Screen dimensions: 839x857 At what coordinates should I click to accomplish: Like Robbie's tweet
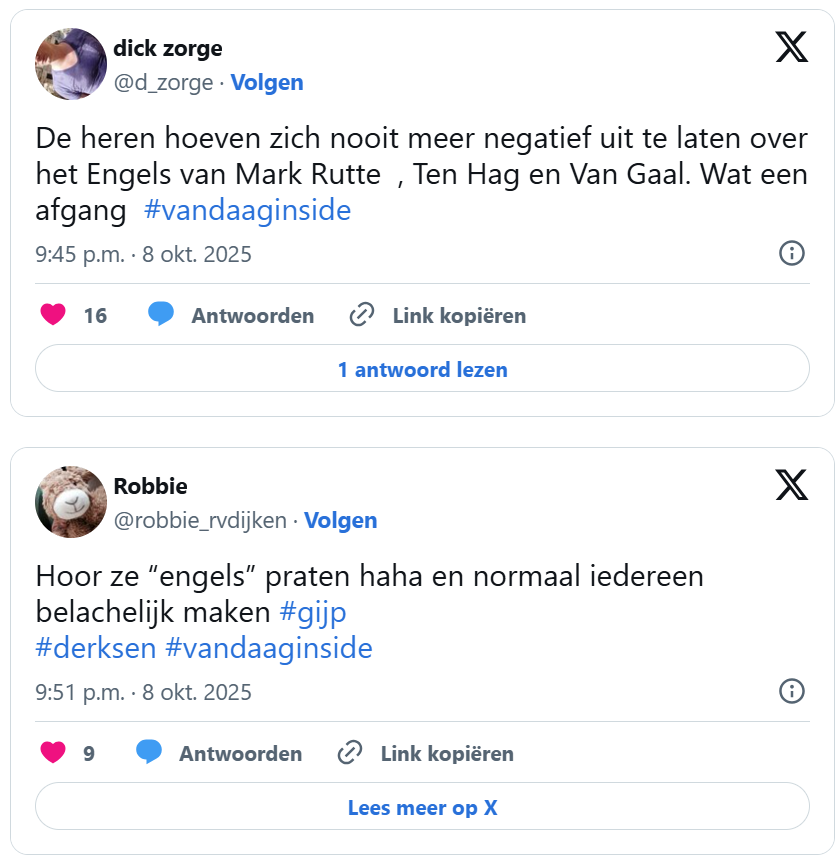(x=54, y=753)
